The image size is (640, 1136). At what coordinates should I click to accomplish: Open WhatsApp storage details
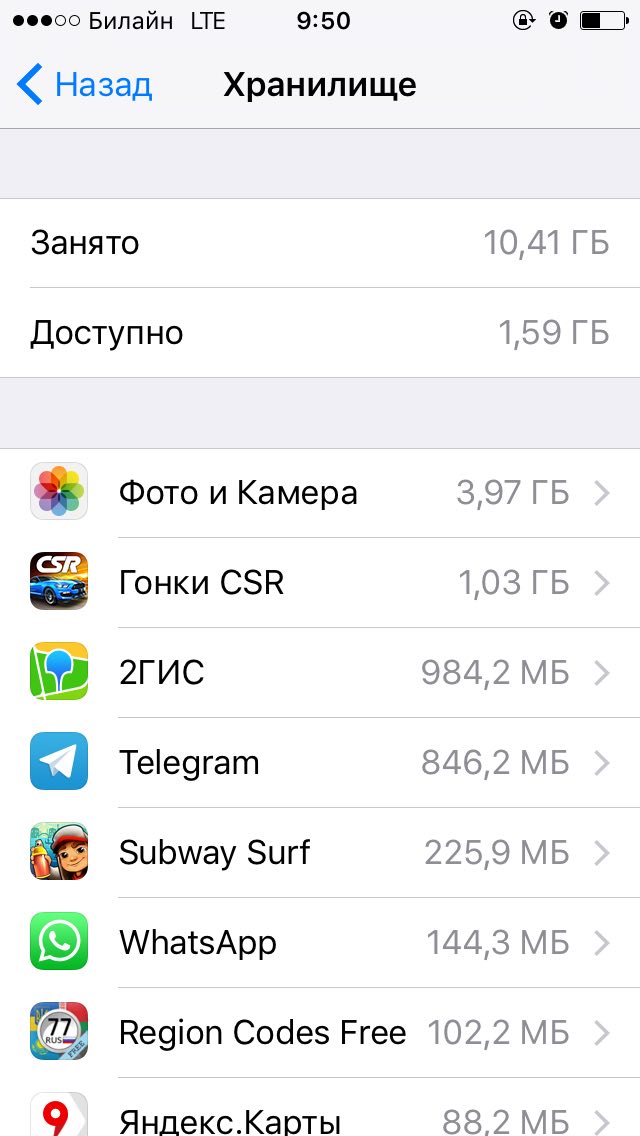click(x=320, y=943)
